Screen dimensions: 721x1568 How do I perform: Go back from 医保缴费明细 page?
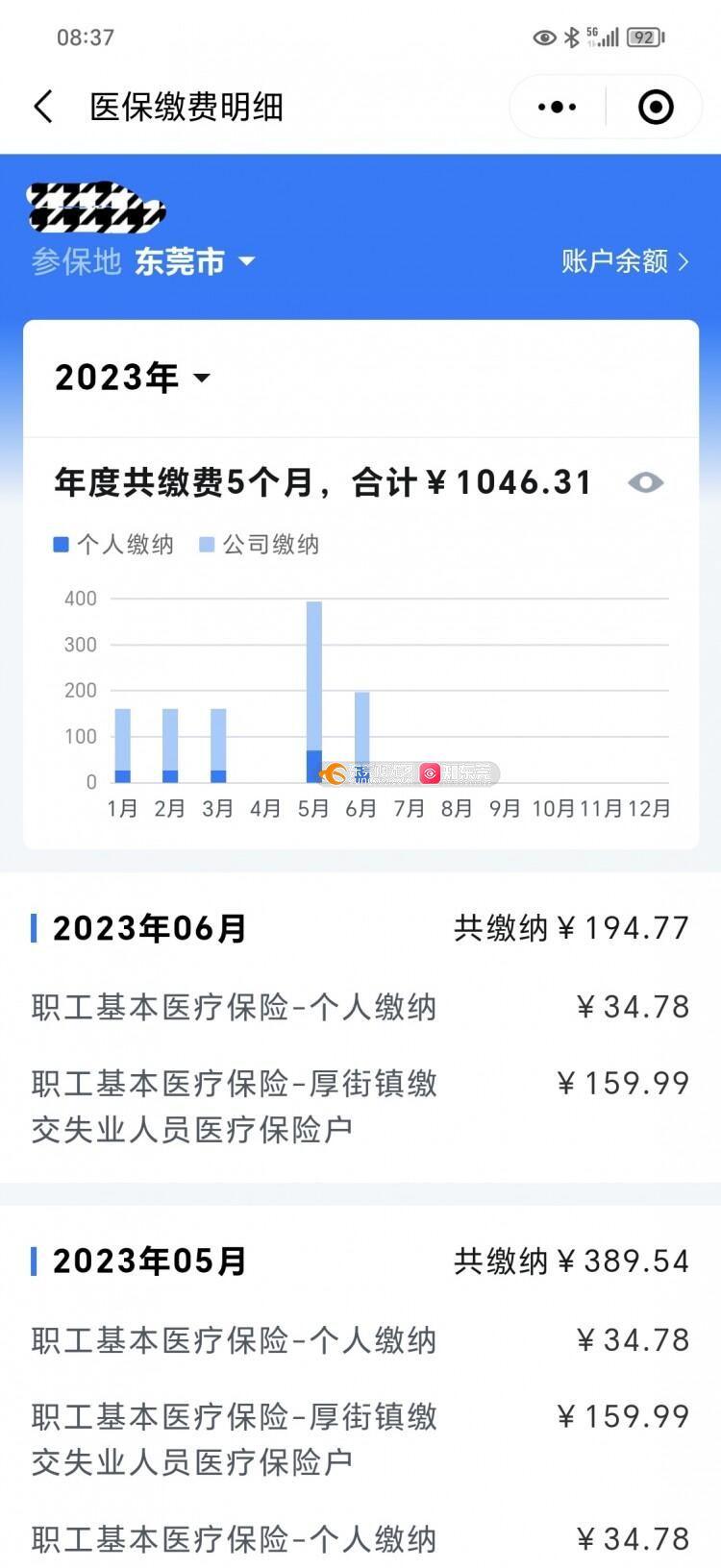click(43, 107)
